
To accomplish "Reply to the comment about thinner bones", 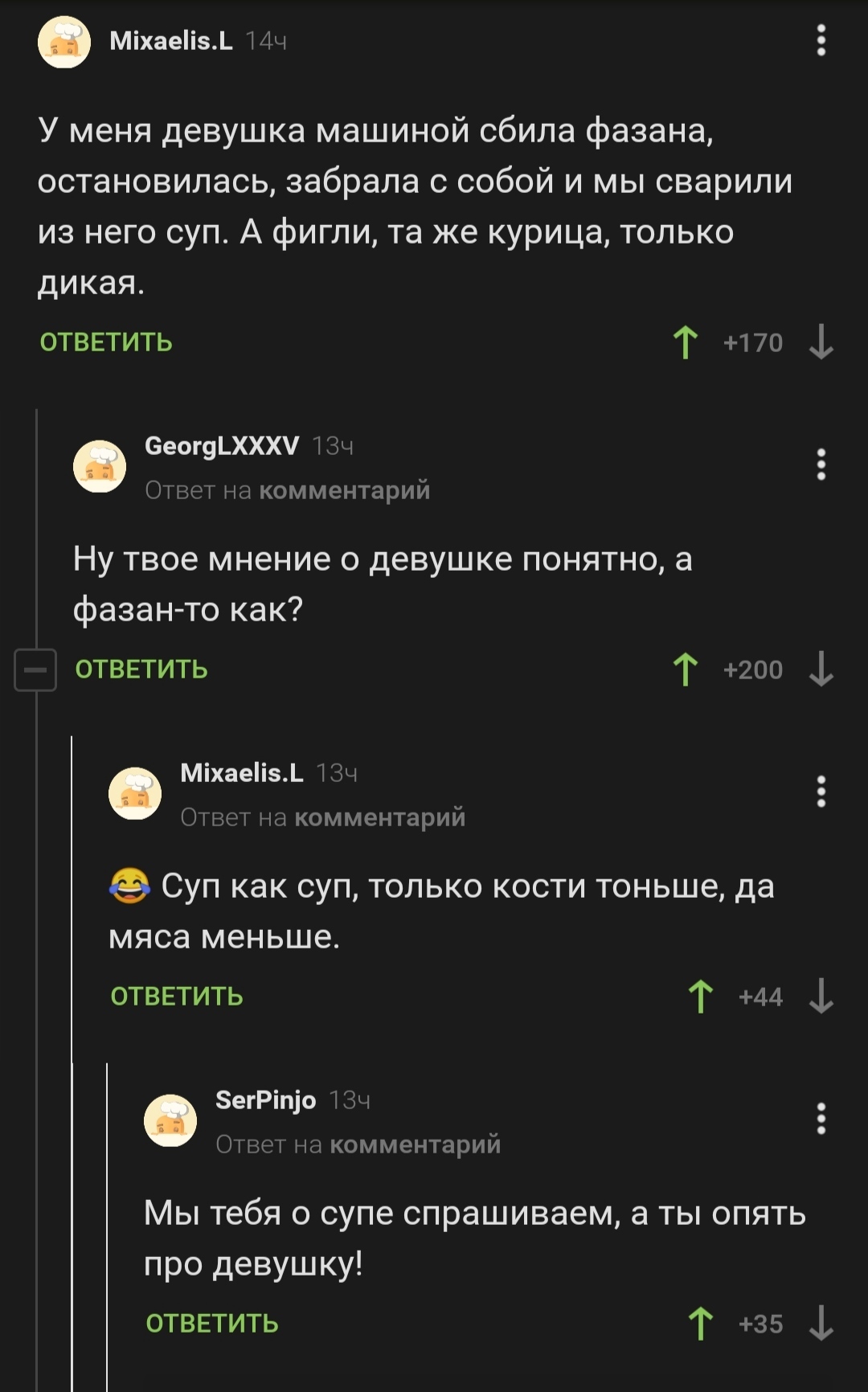I will (x=177, y=997).
